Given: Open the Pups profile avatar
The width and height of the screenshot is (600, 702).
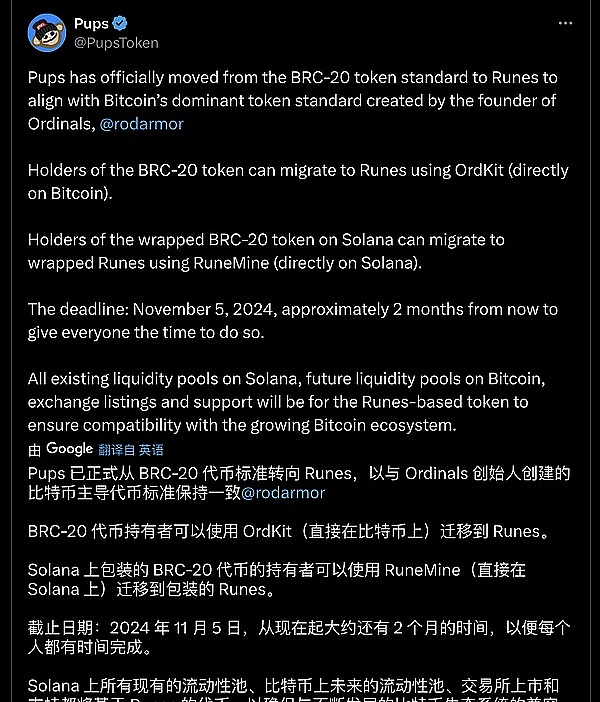Looking at the screenshot, I should 45,32.
